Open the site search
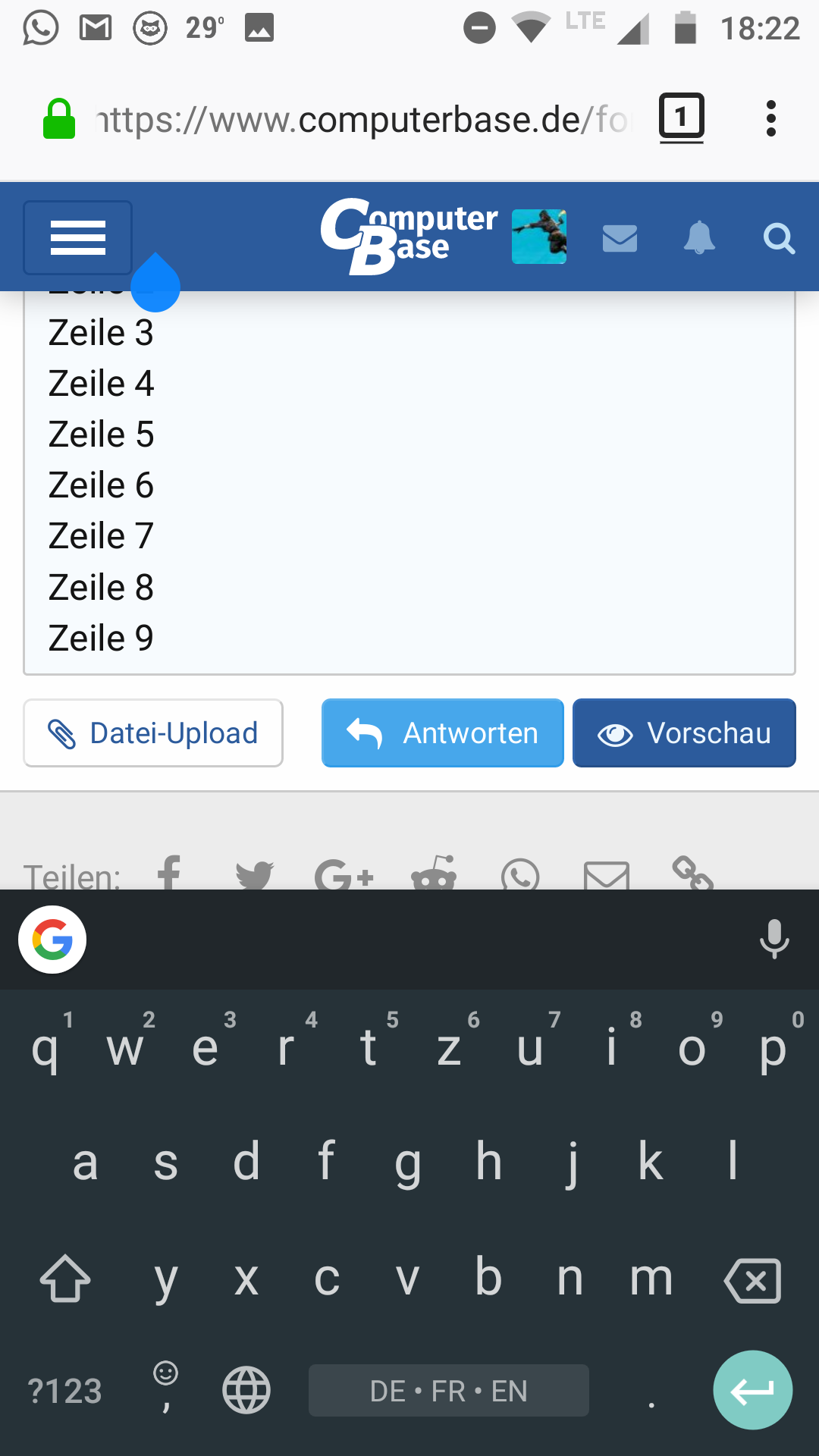 tap(778, 239)
